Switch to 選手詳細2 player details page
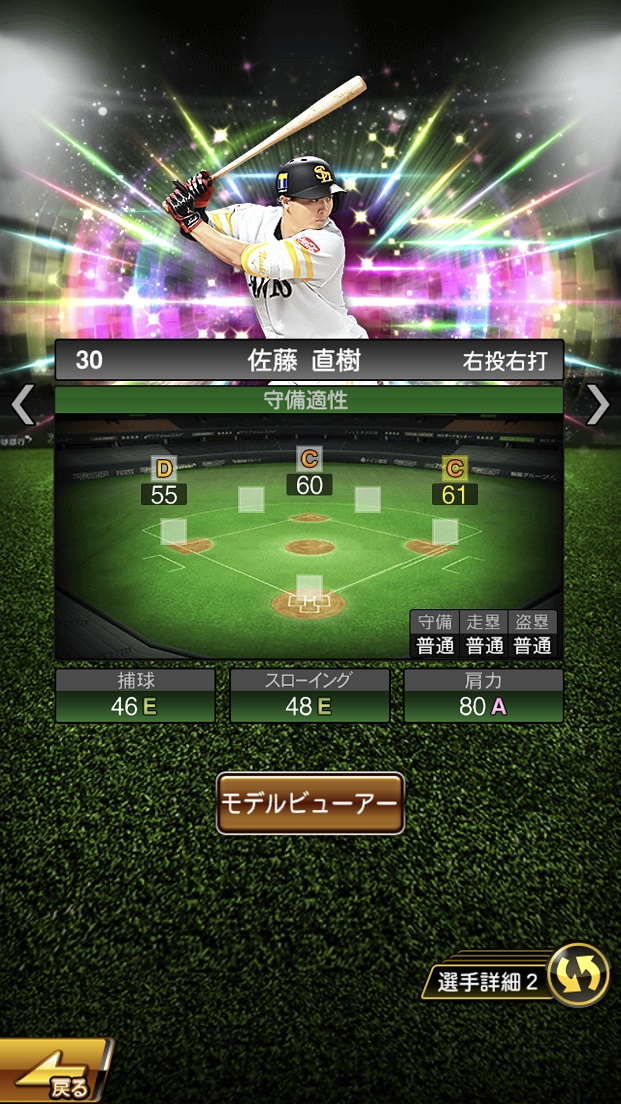This screenshot has height=1104, width=621. 520,978
